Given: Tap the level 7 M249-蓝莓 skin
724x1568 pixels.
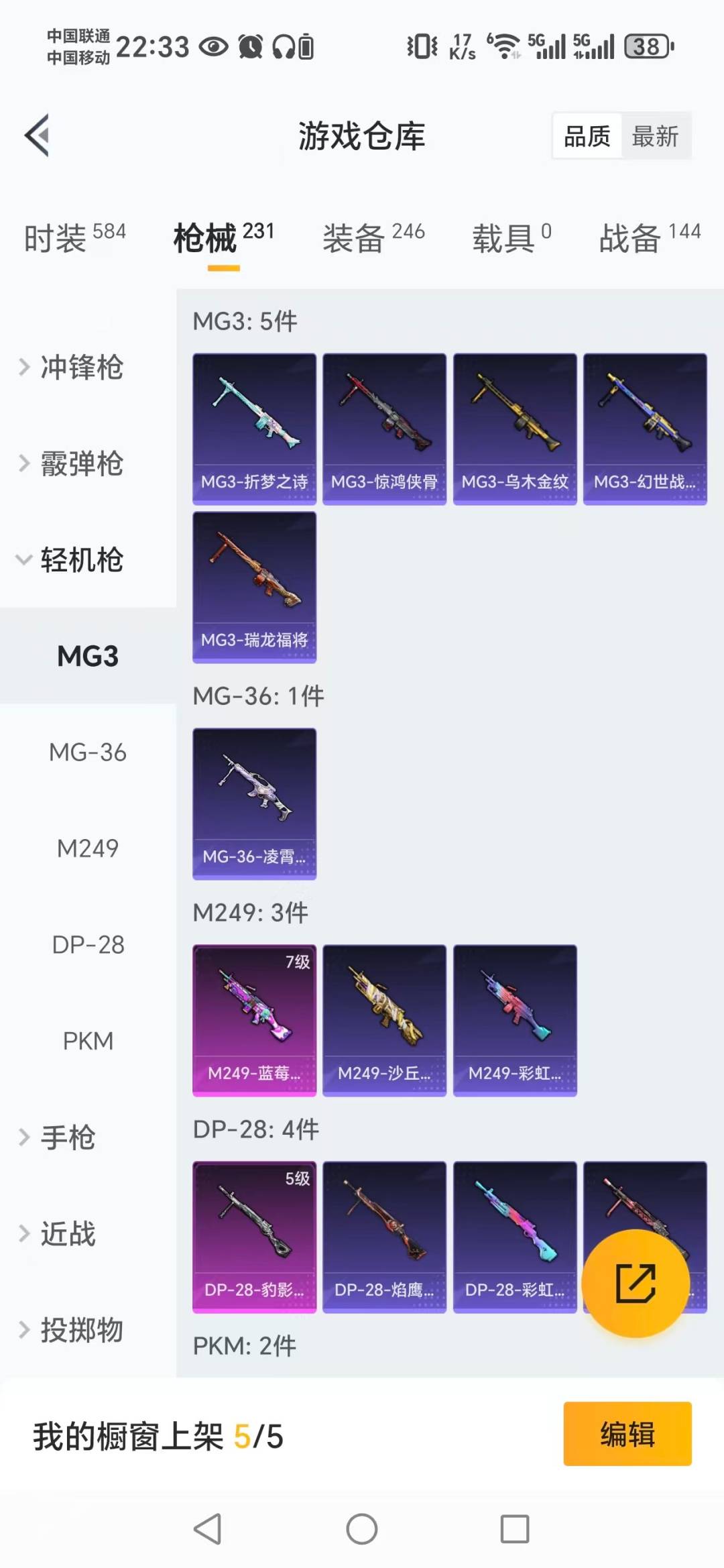Looking at the screenshot, I should click(254, 1019).
